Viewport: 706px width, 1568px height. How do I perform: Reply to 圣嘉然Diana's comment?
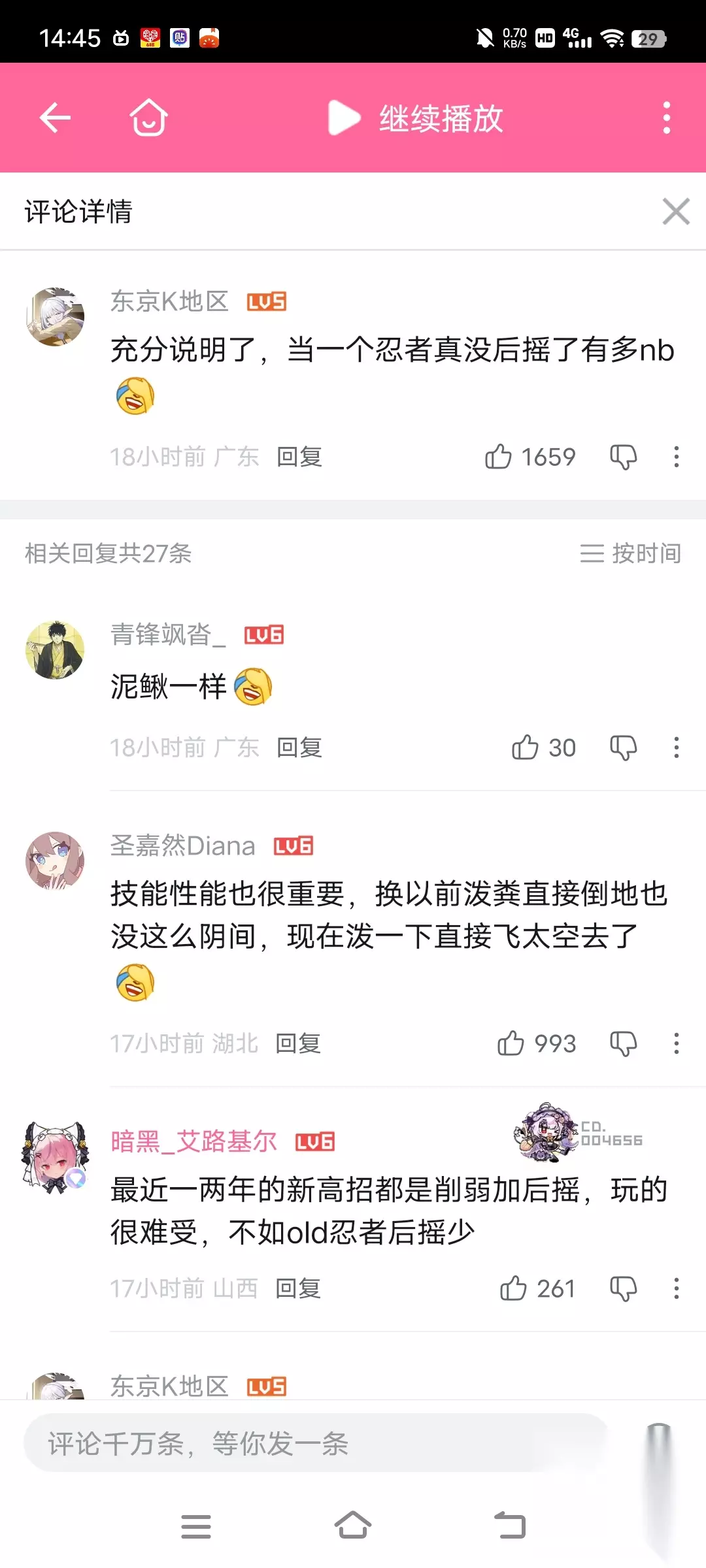click(x=298, y=1043)
